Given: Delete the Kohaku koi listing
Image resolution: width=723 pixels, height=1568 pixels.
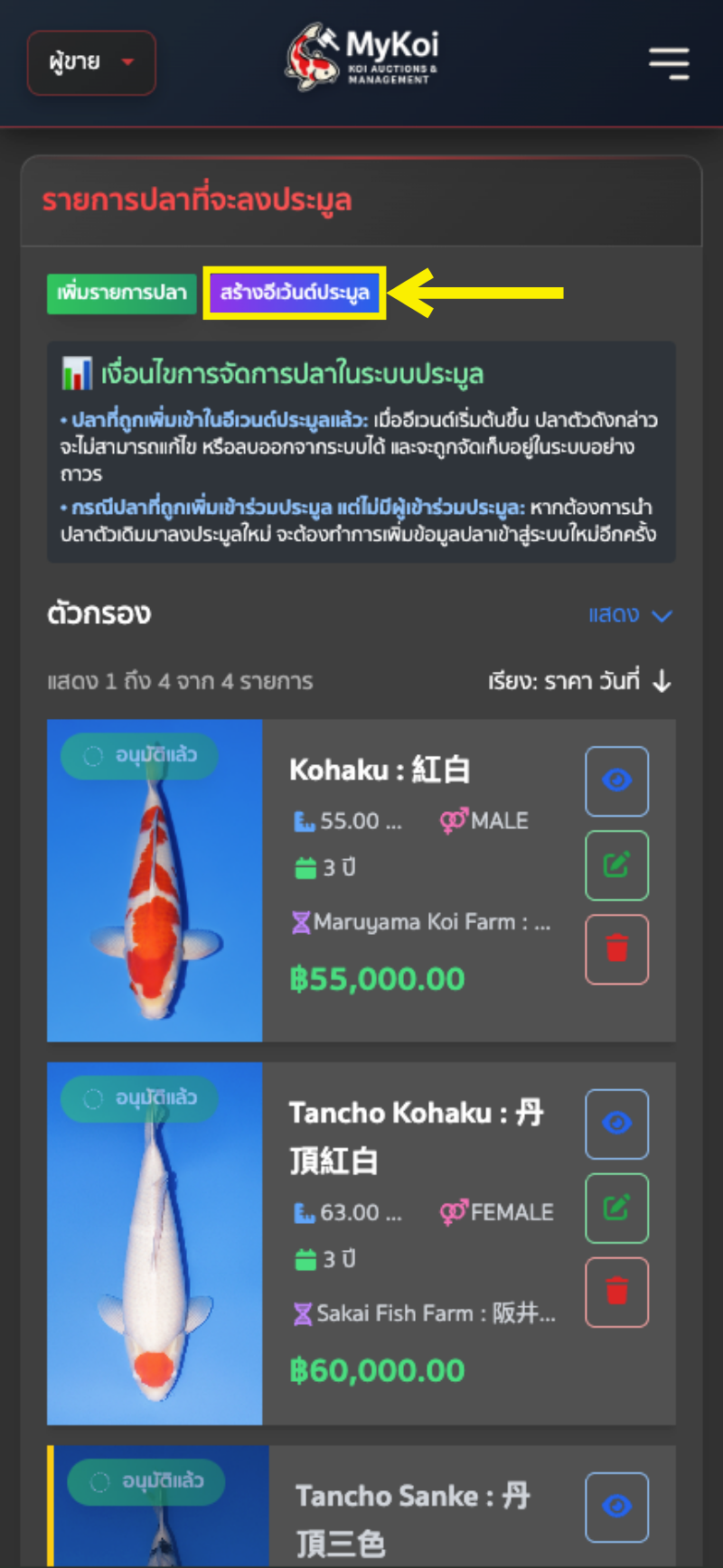Looking at the screenshot, I should tap(616, 949).
